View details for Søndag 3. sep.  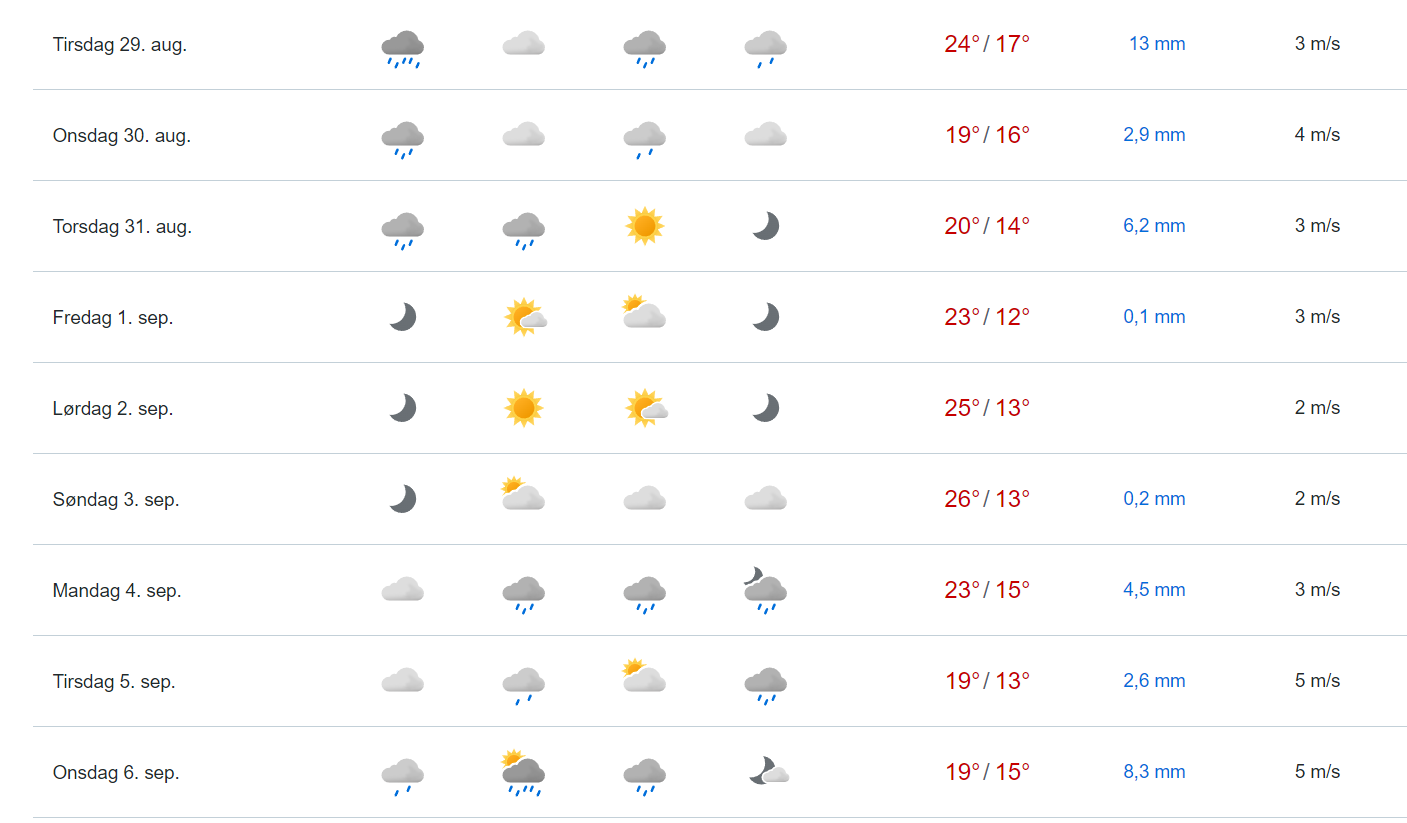(116, 500)
